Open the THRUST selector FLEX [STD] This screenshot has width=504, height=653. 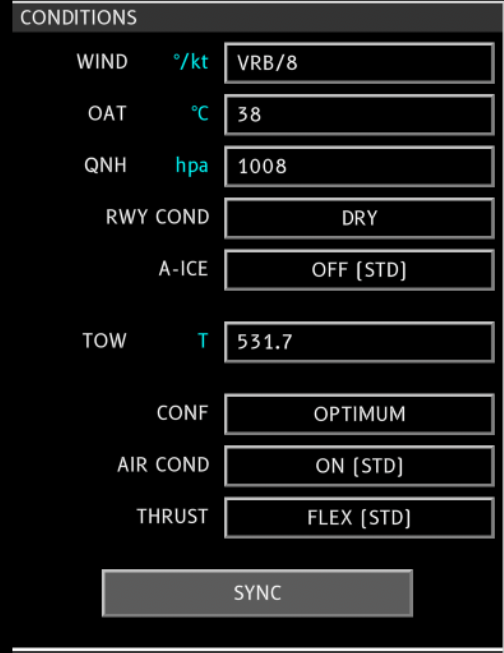[359, 518]
